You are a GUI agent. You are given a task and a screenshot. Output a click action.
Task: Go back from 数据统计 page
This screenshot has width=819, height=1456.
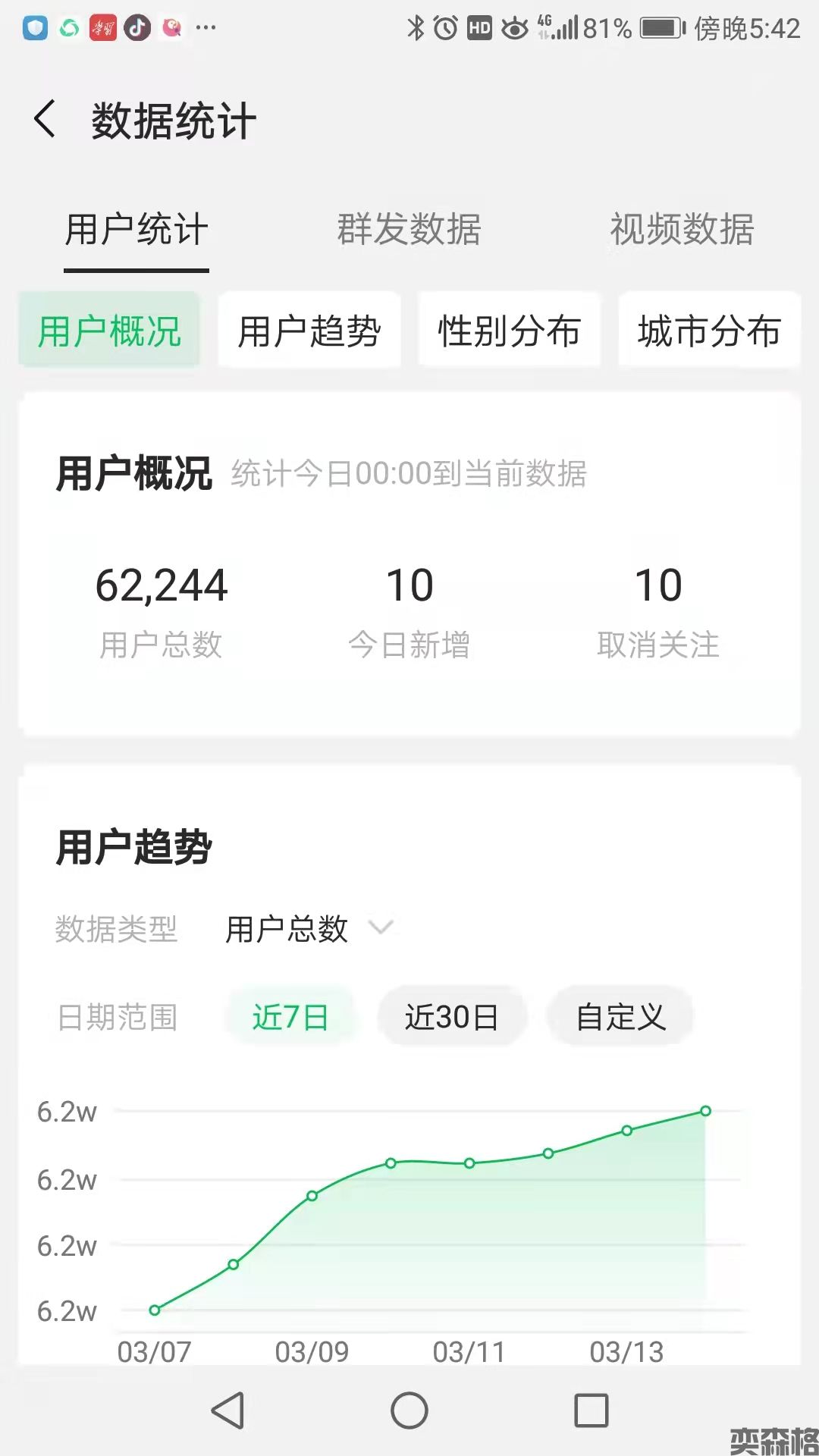tap(45, 120)
